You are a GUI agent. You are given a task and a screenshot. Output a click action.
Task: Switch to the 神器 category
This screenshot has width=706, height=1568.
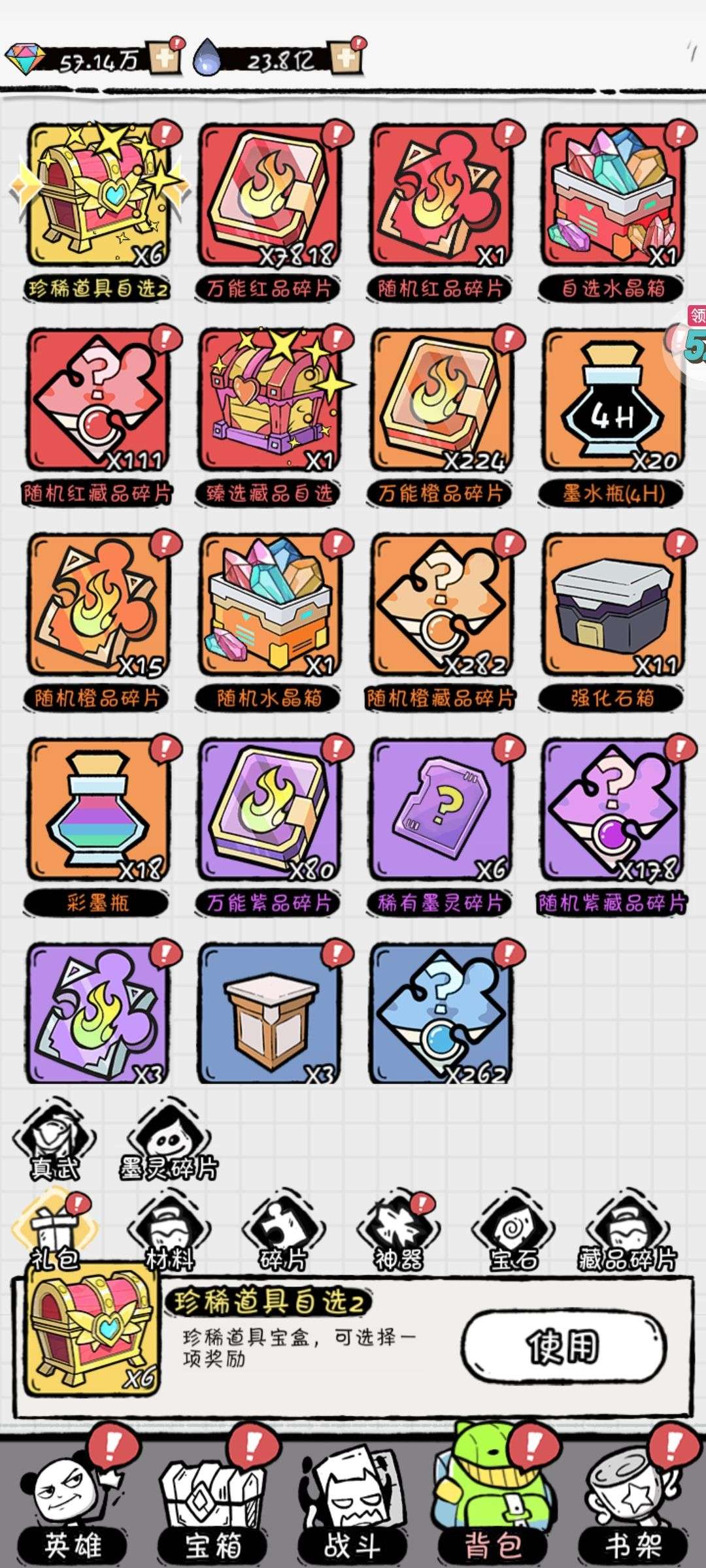coord(397,1232)
